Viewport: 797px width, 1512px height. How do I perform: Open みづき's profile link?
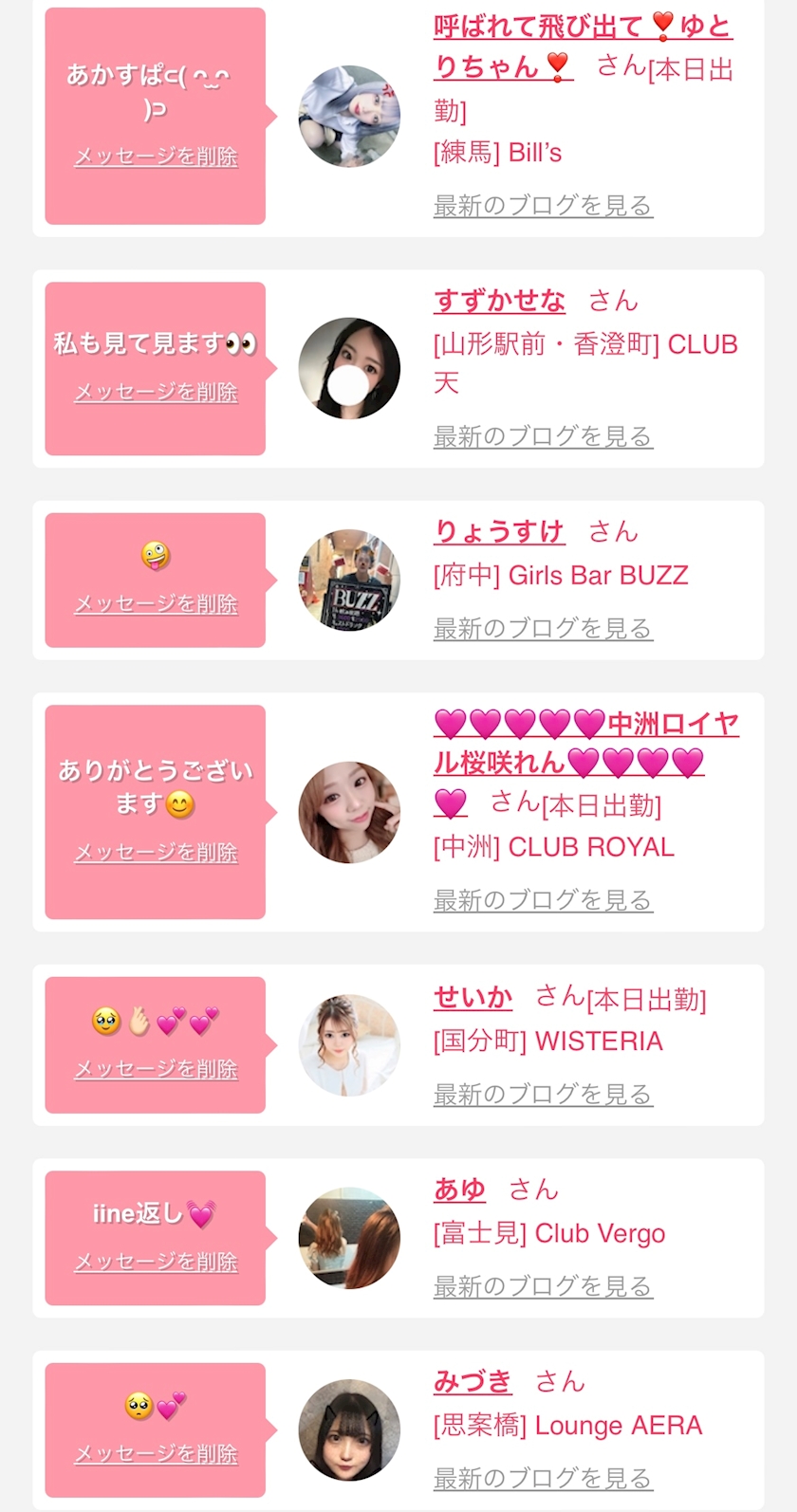(473, 1382)
